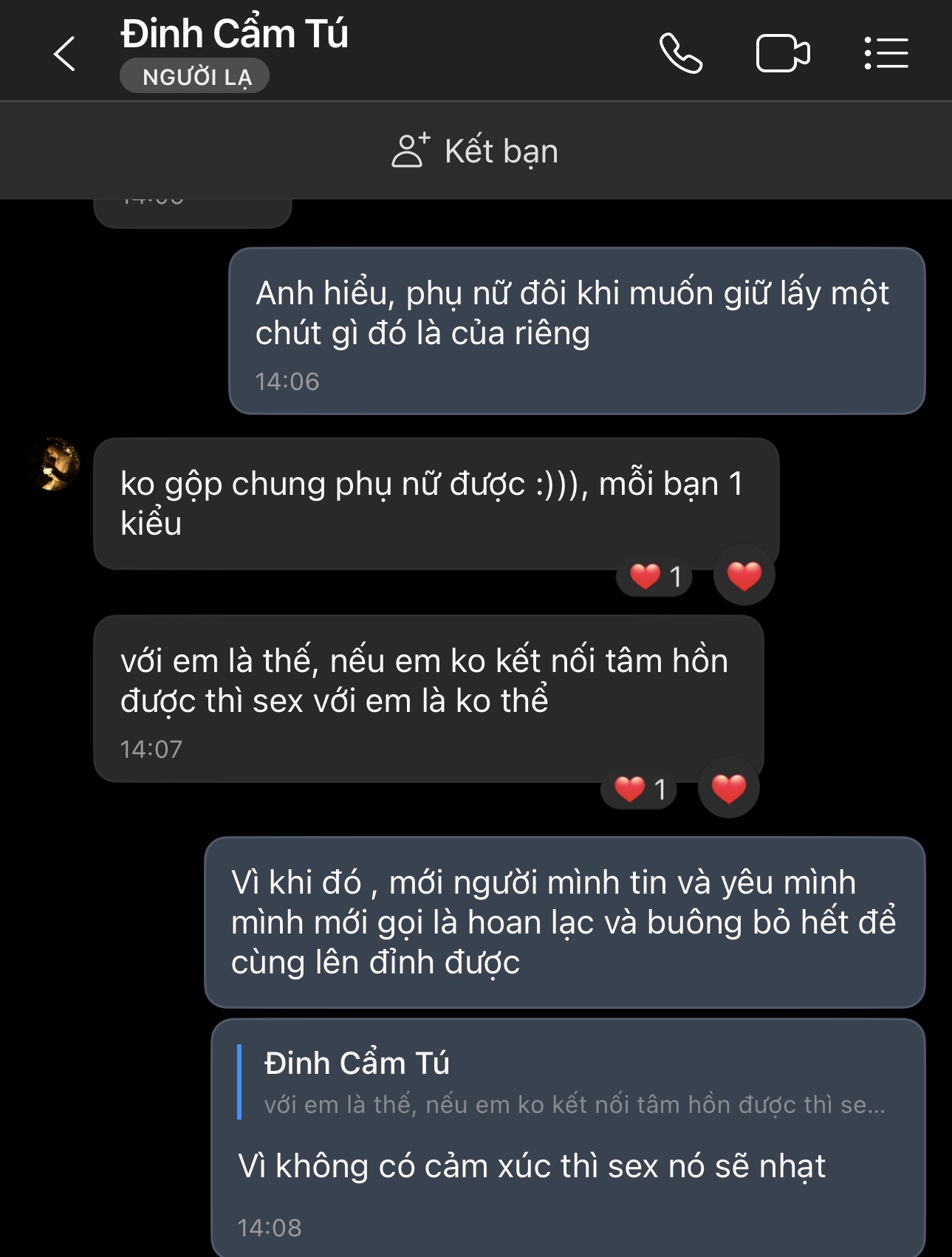Heart the message "ko gộp chung phụ nữ được"
The width and height of the screenshot is (952, 1257).
click(x=744, y=576)
